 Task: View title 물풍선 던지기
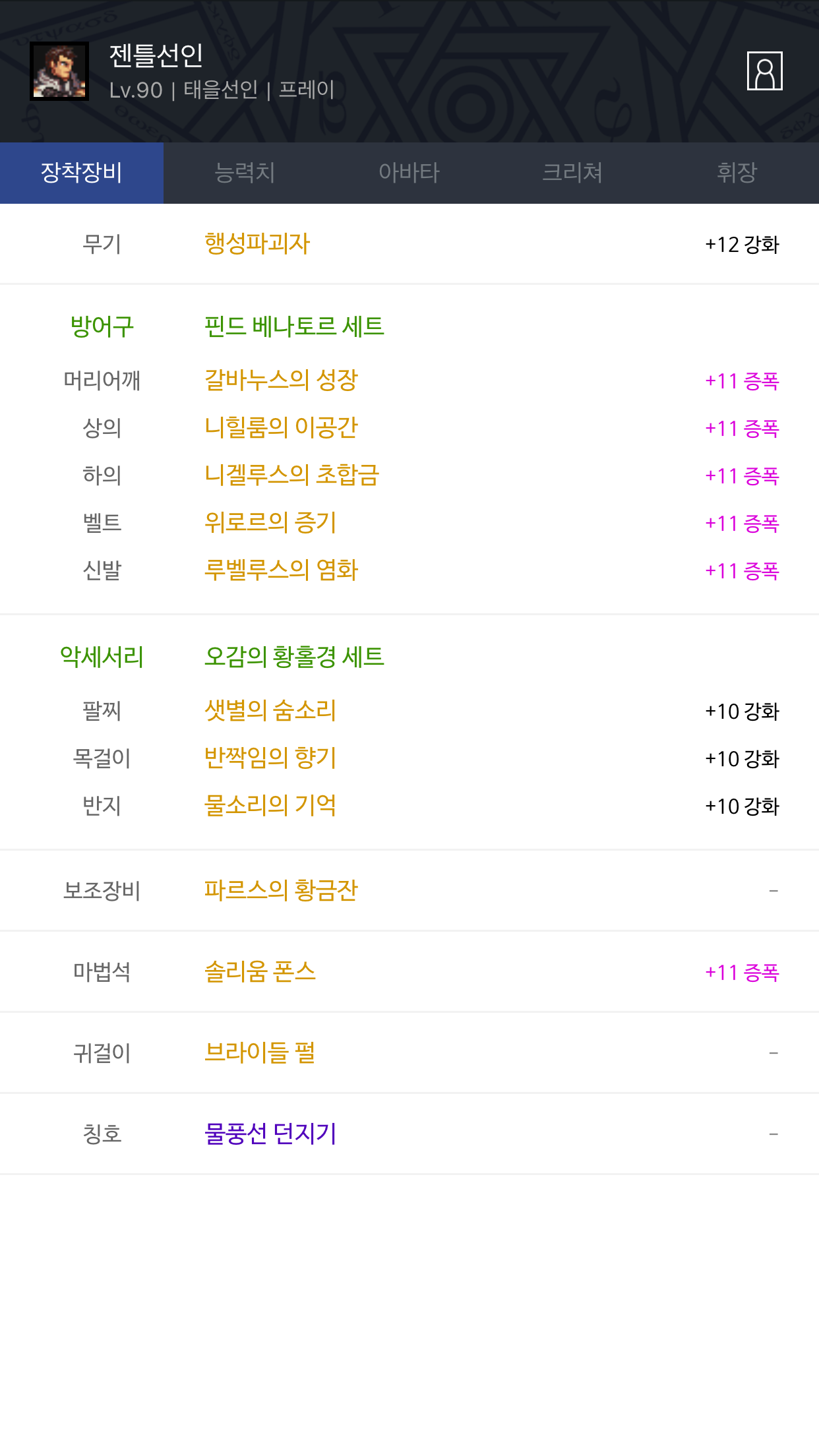click(270, 1134)
